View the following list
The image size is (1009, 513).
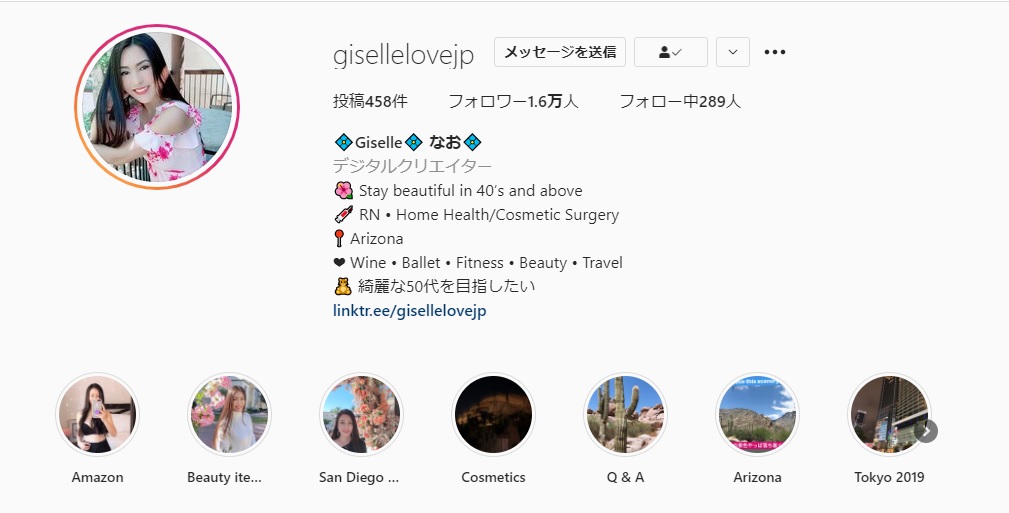[x=679, y=101]
